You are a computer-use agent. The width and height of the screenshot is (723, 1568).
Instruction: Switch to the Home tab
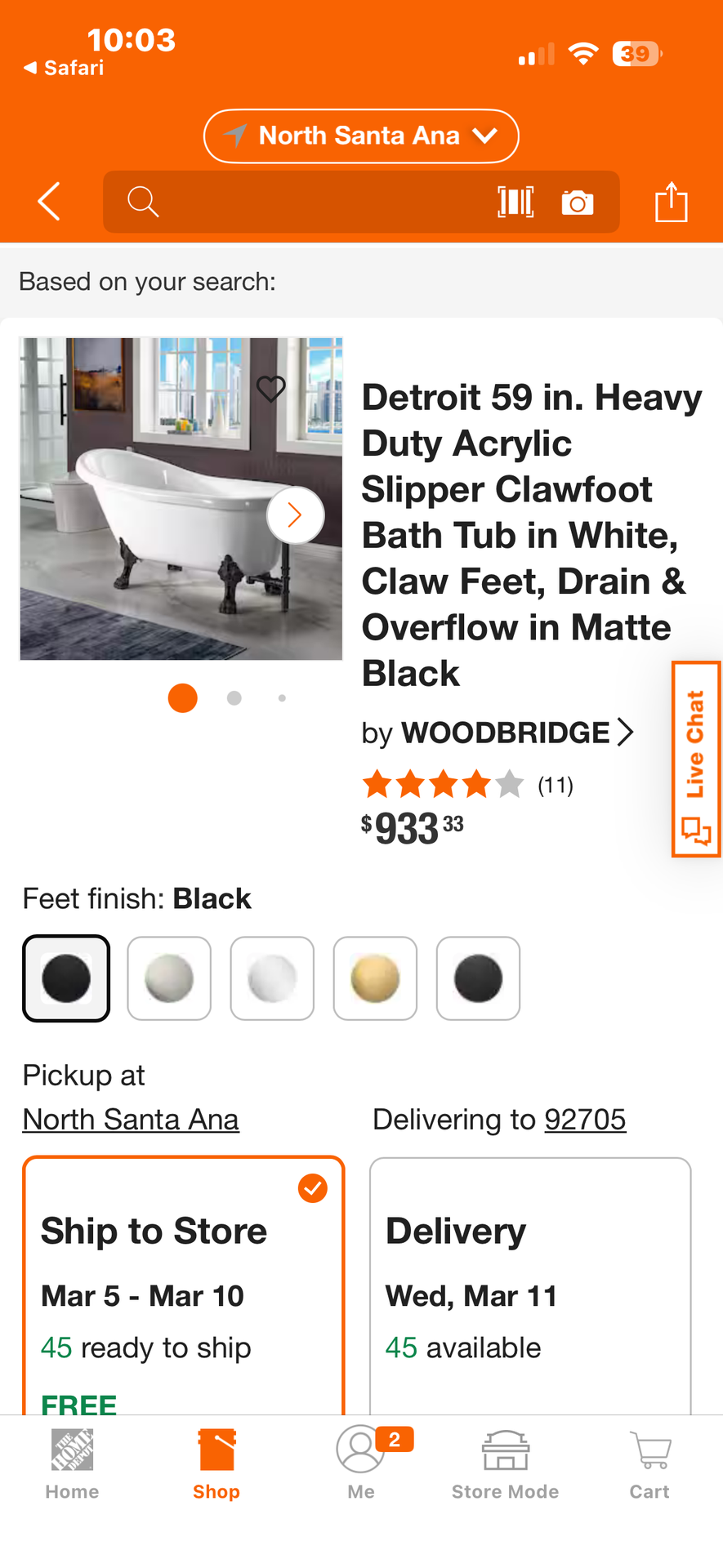pos(72,1464)
